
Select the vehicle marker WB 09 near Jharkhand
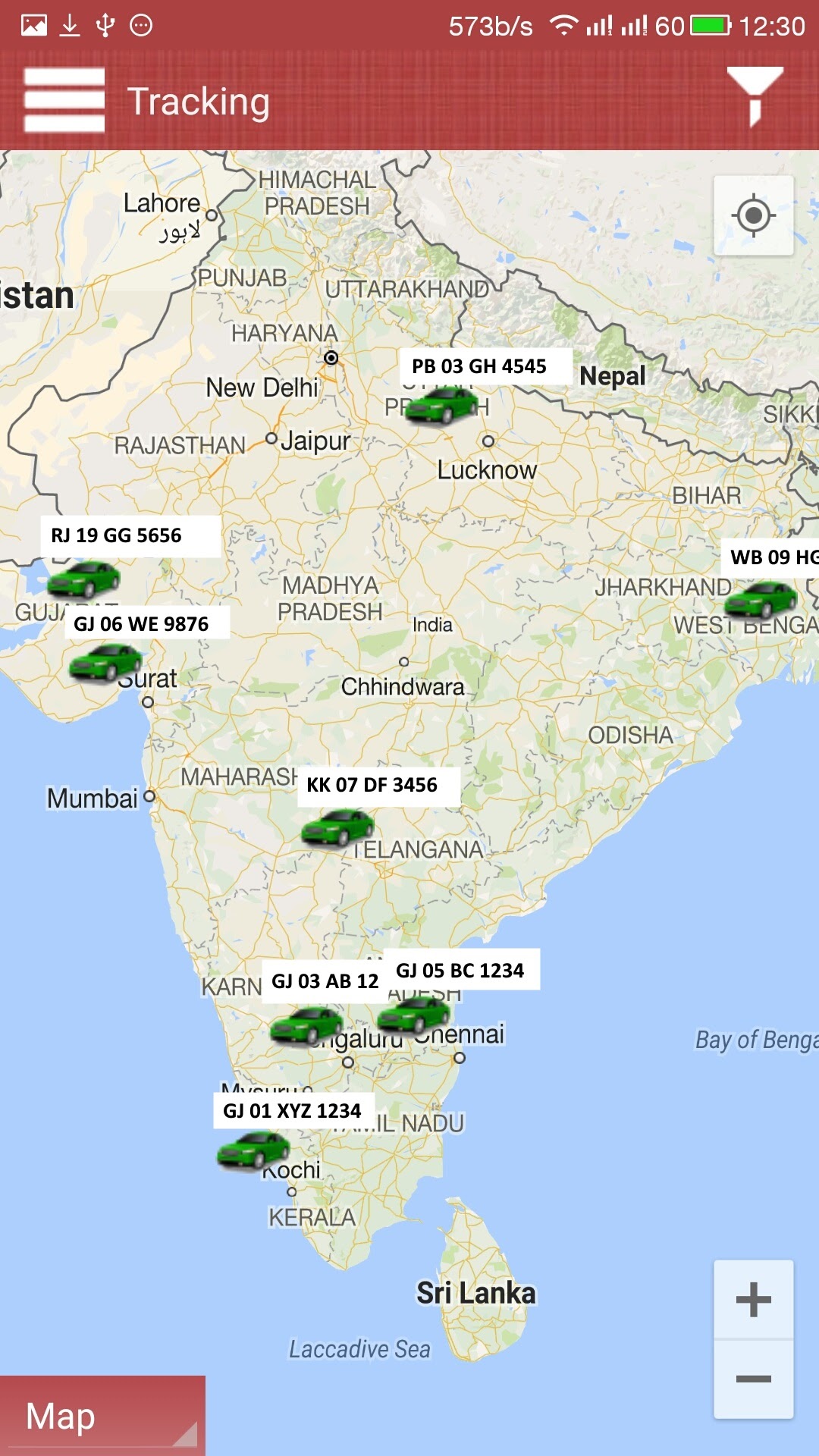761,599
